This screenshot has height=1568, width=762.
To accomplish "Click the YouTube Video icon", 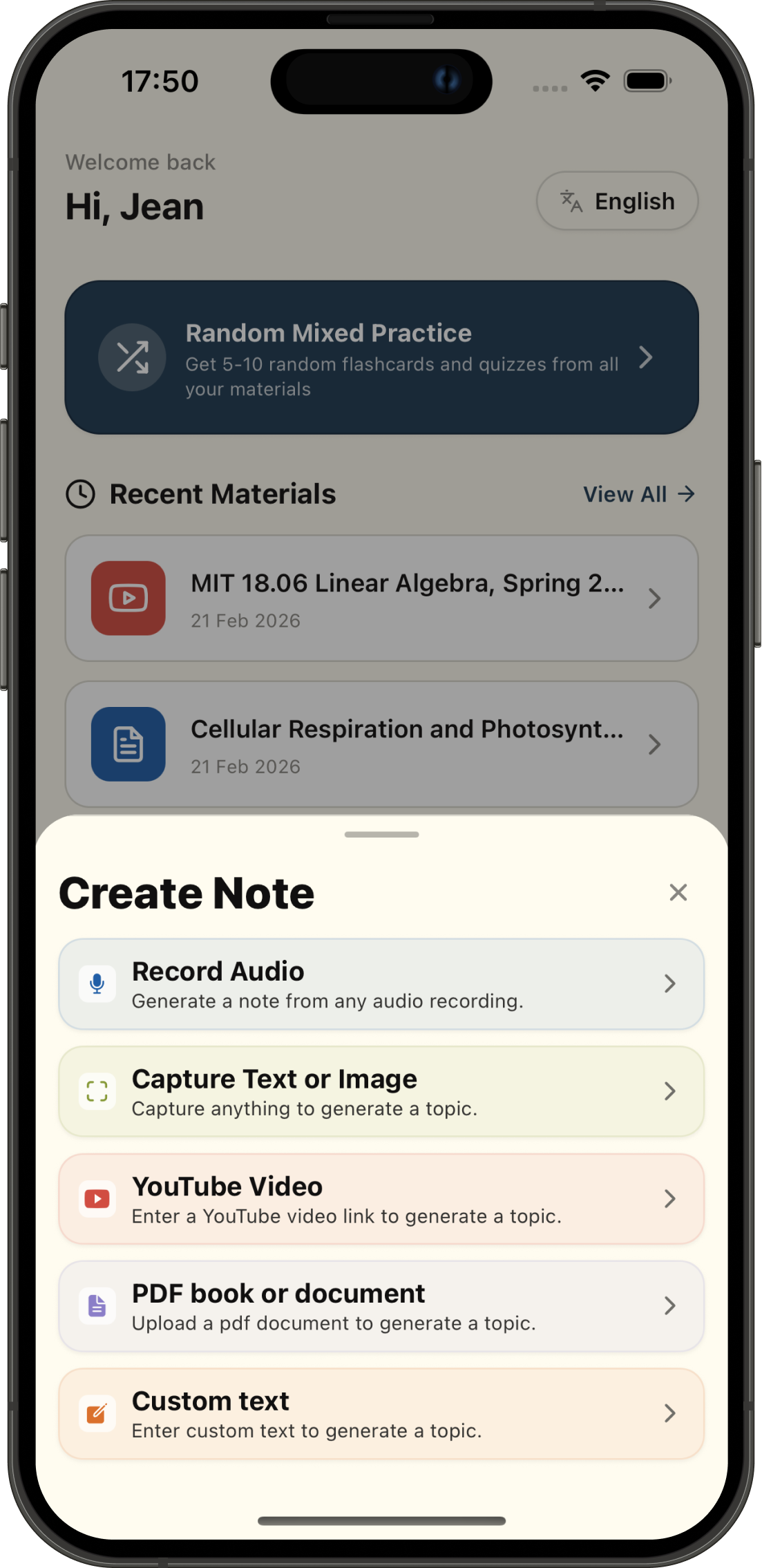I will tap(97, 1198).
